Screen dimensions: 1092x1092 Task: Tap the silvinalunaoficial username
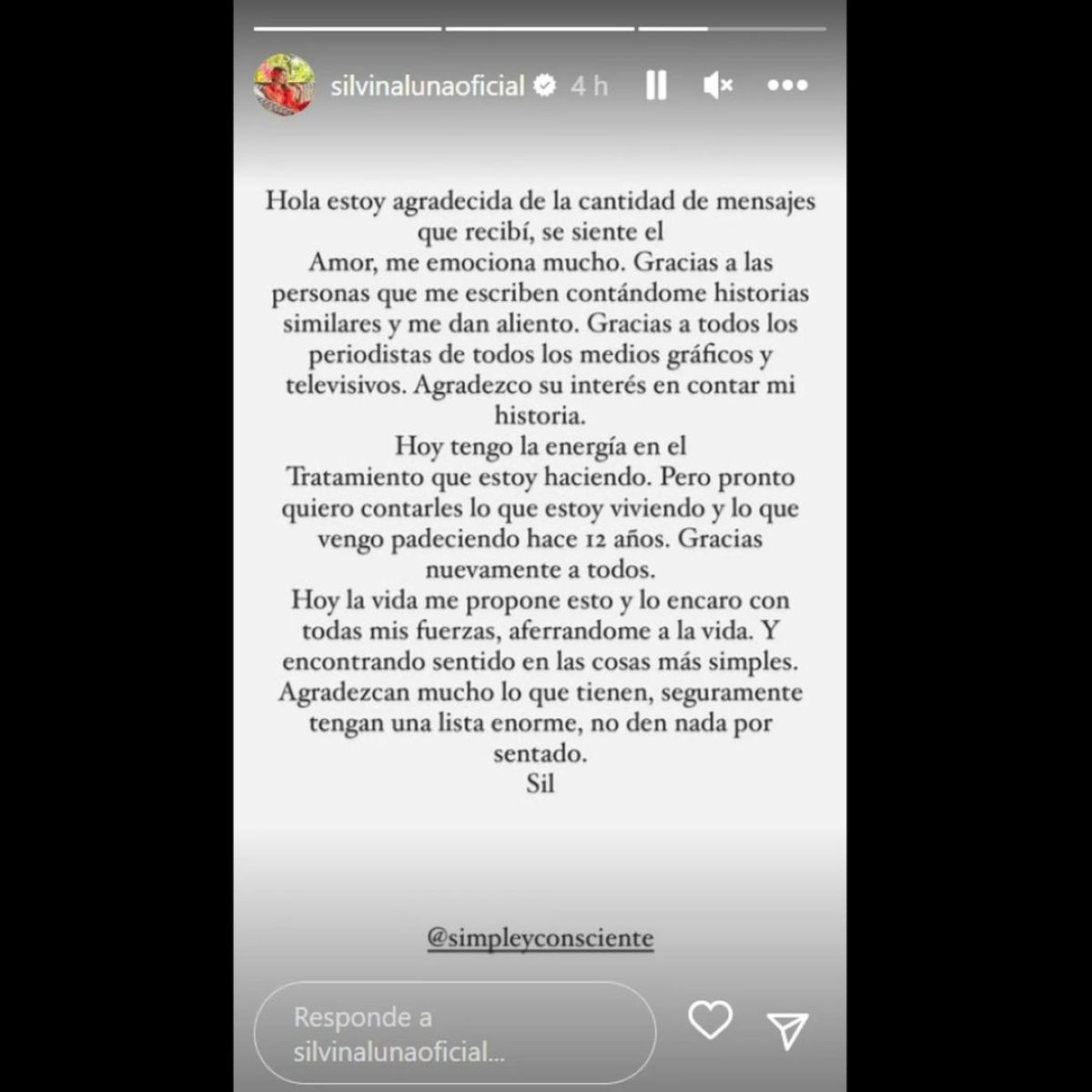click(x=428, y=86)
